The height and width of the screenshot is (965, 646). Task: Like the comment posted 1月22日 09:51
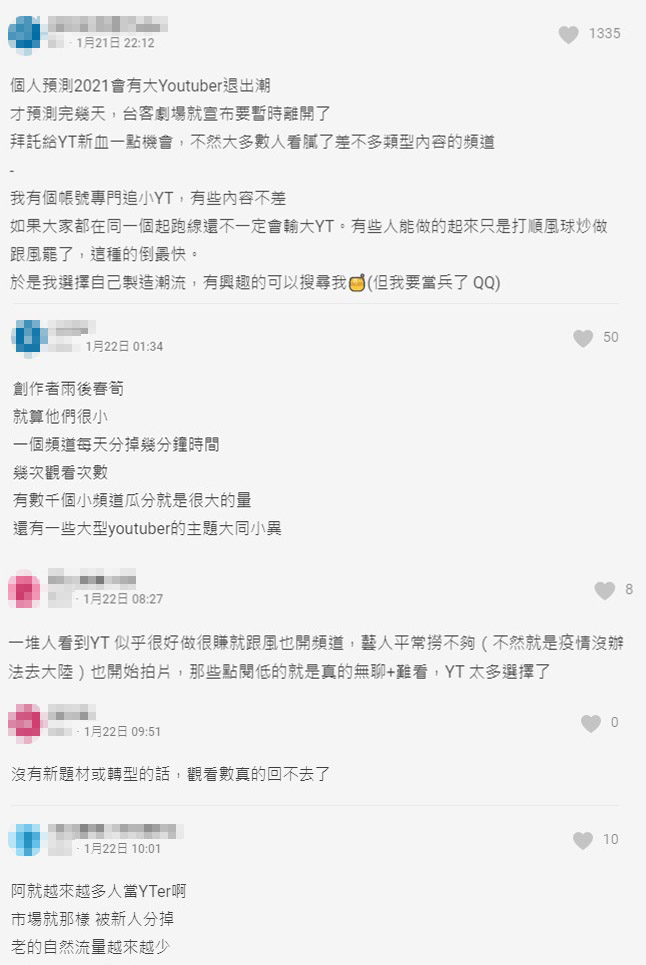pyautogui.click(x=591, y=723)
